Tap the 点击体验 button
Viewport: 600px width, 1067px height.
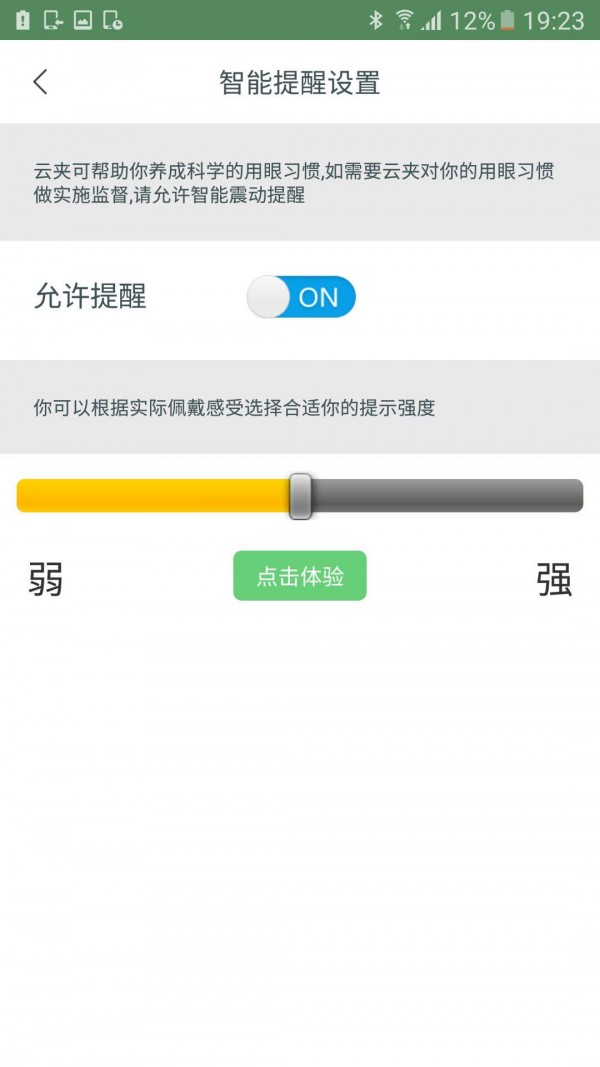(x=300, y=576)
